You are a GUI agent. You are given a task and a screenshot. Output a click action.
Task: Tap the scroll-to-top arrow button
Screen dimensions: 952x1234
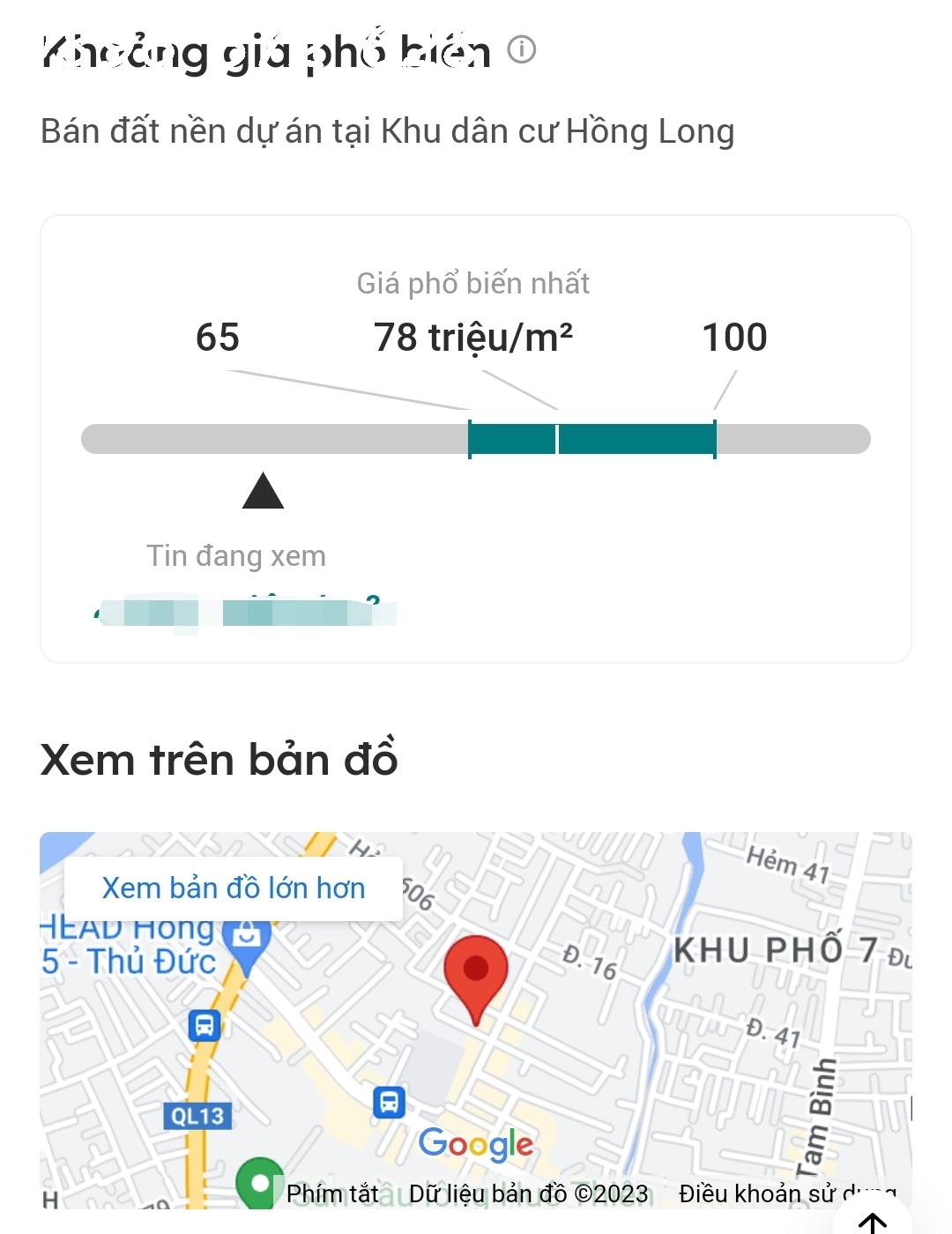click(872, 1222)
